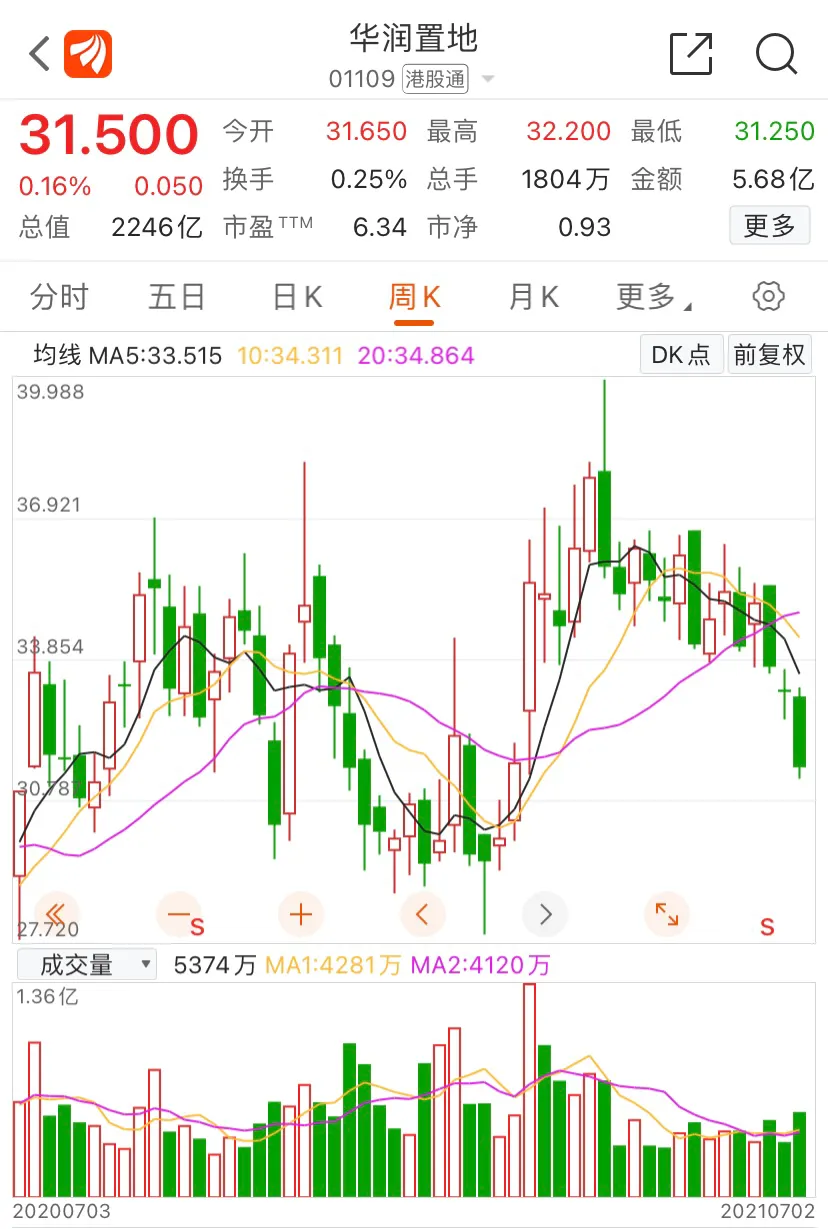828x1229 pixels.
Task: Toggle the DK点 indicator
Action: pos(681,355)
